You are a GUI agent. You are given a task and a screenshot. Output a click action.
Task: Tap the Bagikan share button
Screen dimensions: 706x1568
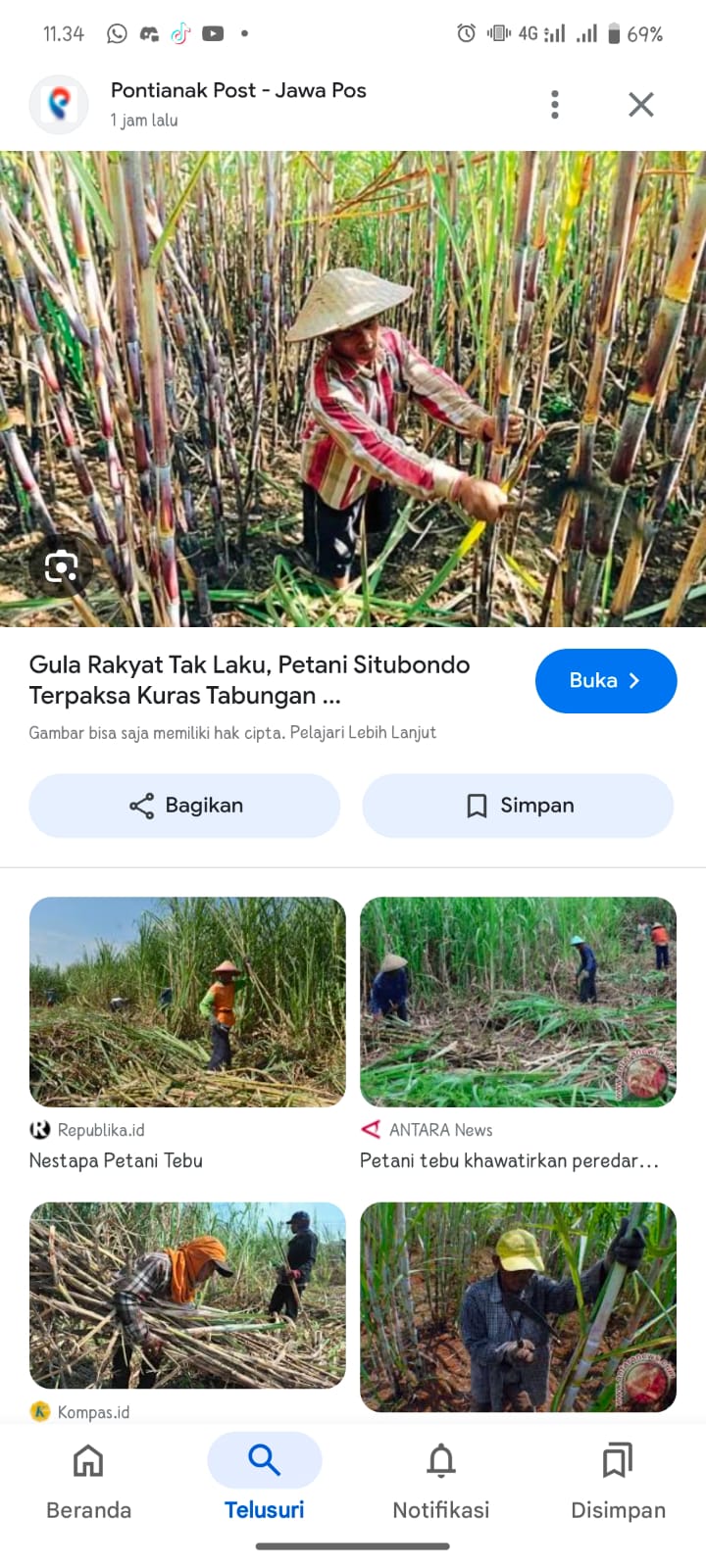(184, 806)
